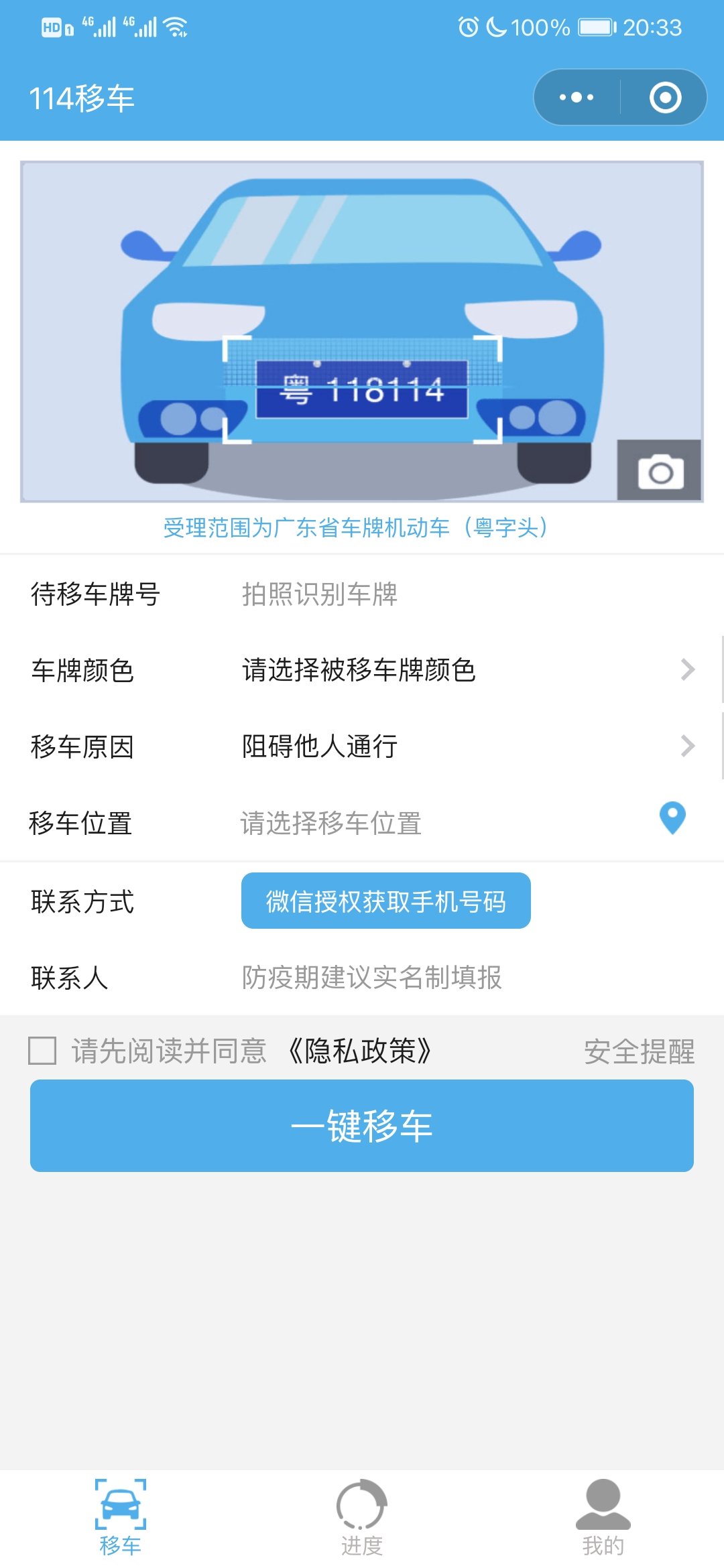The height and width of the screenshot is (1568, 724).
Task: Tap the camera icon to photograph plate
Action: coord(660,471)
